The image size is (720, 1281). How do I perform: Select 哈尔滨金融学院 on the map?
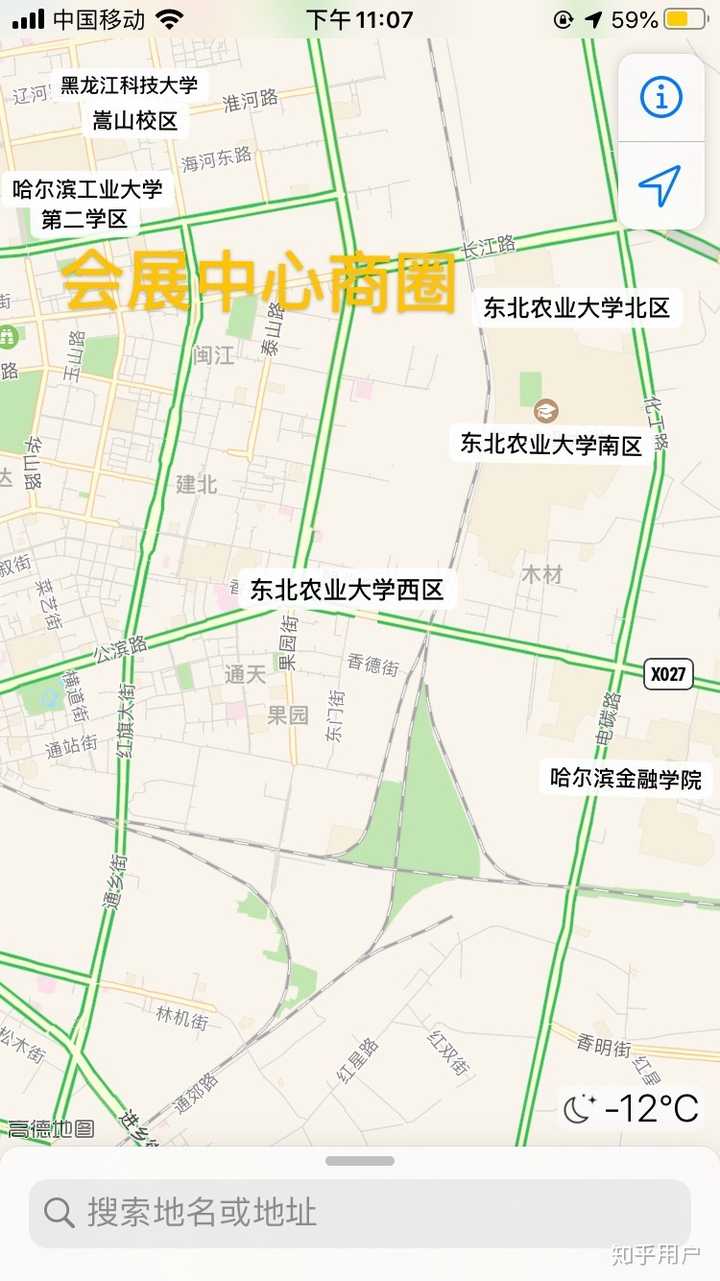point(627,777)
